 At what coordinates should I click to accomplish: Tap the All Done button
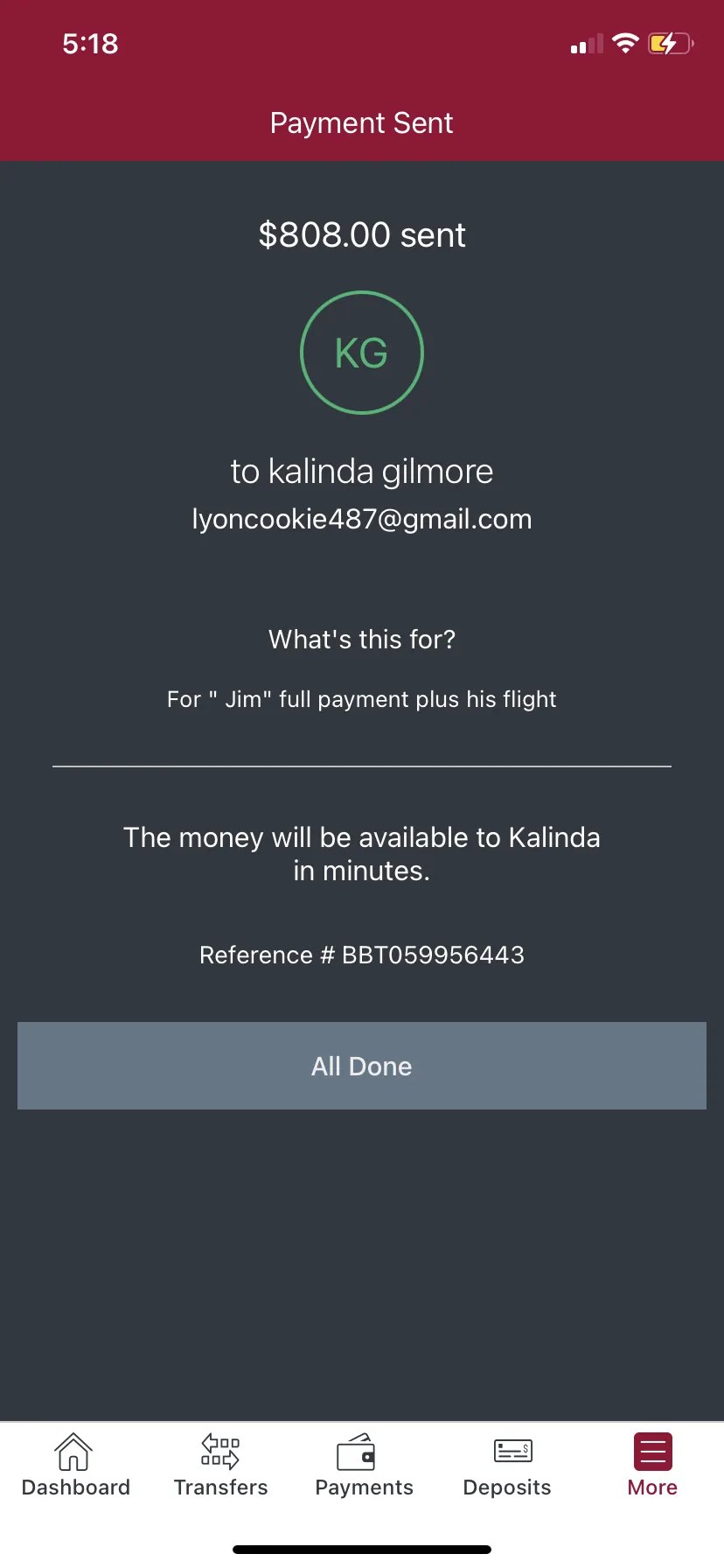(x=362, y=1066)
